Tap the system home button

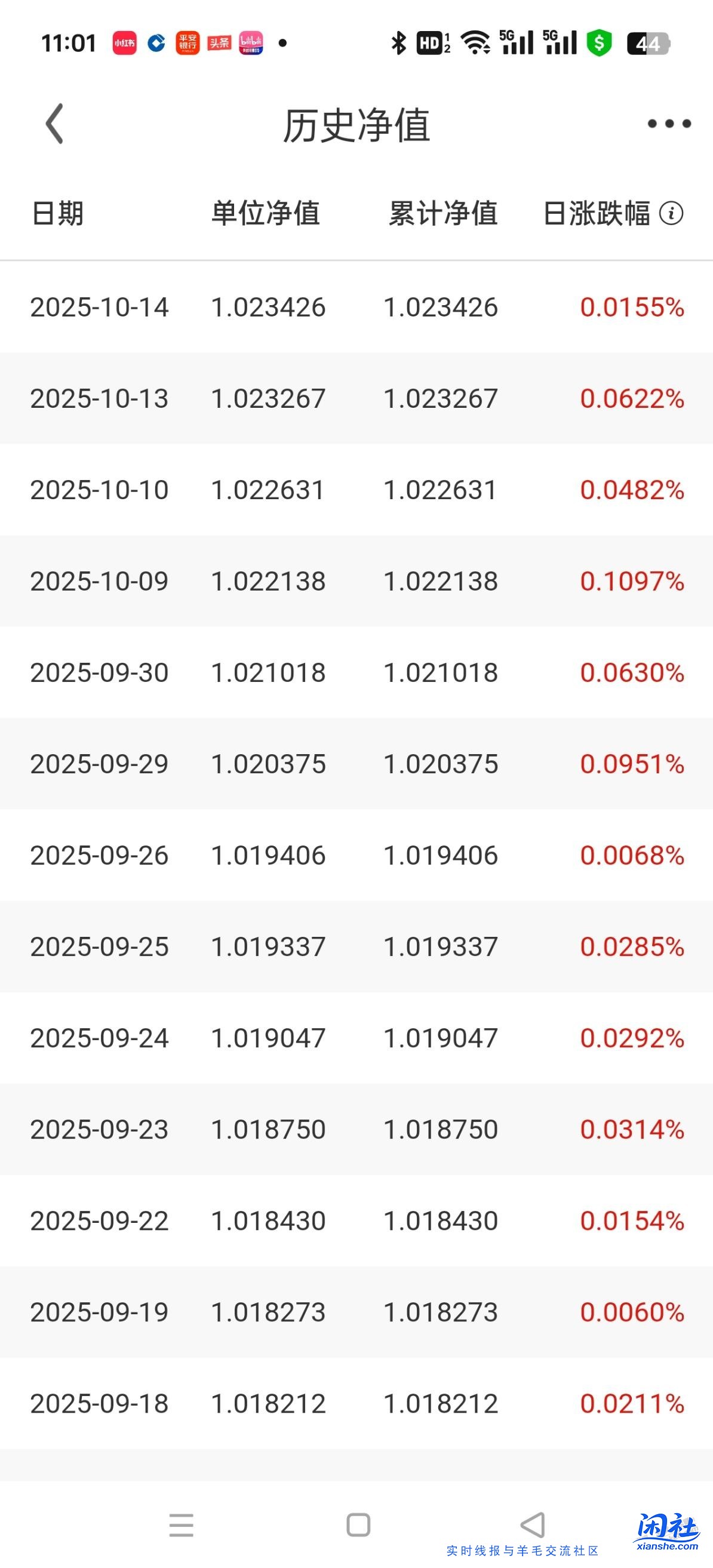pos(358,1525)
